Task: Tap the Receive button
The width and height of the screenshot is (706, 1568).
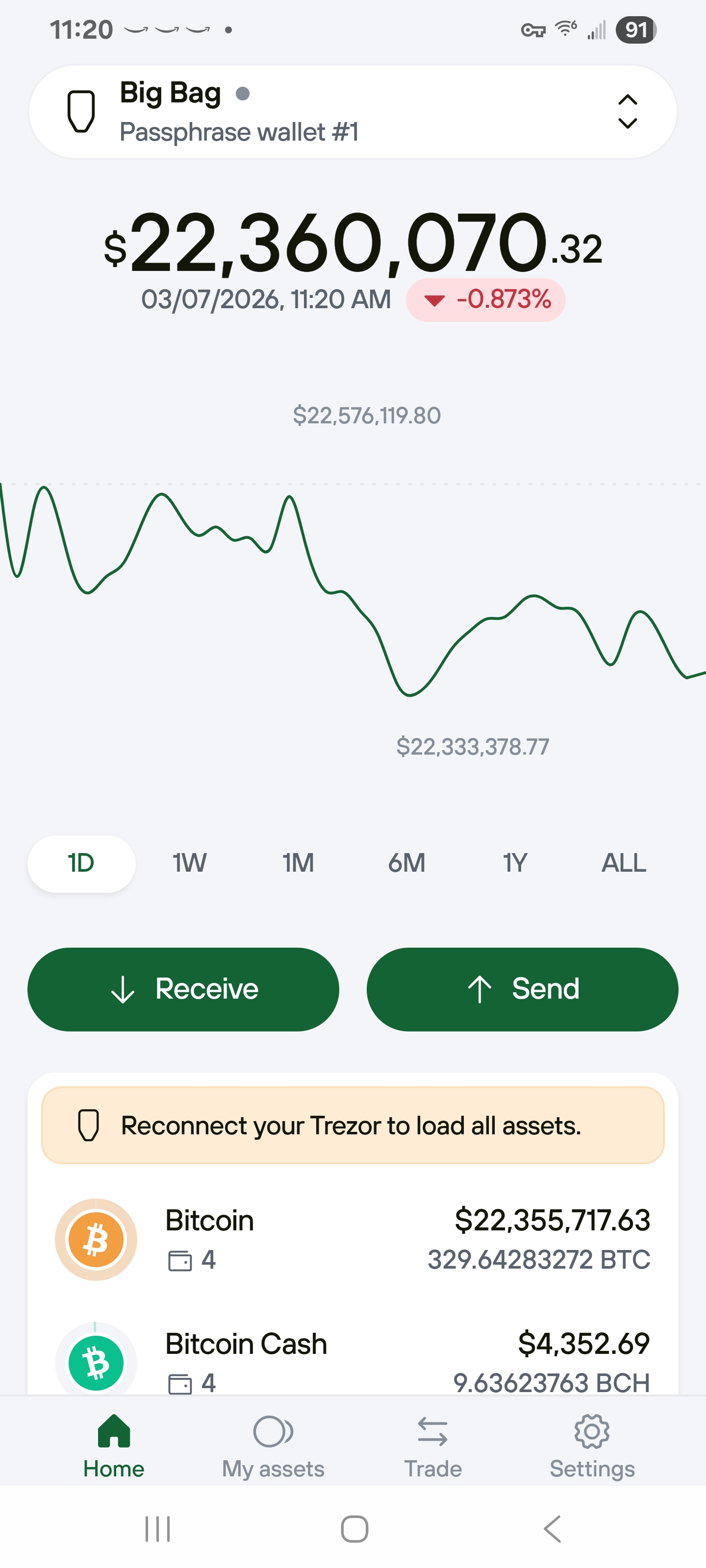Action: [183, 988]
